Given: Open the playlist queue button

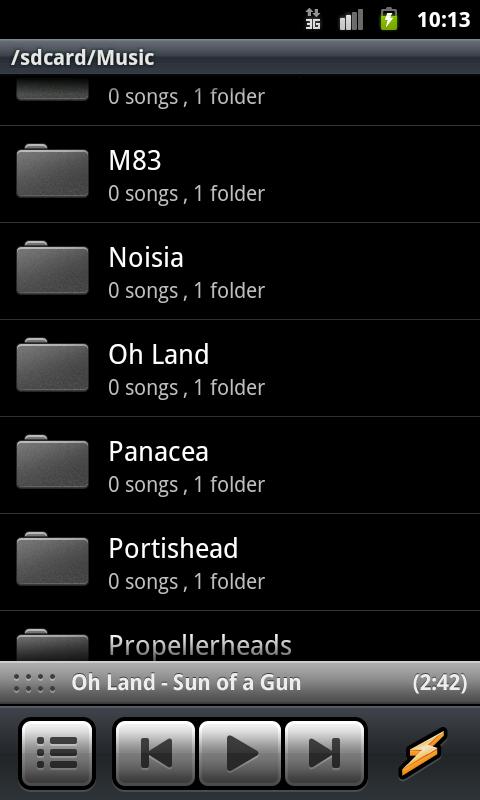Looking at the screenshot, I should click(57, 753).
